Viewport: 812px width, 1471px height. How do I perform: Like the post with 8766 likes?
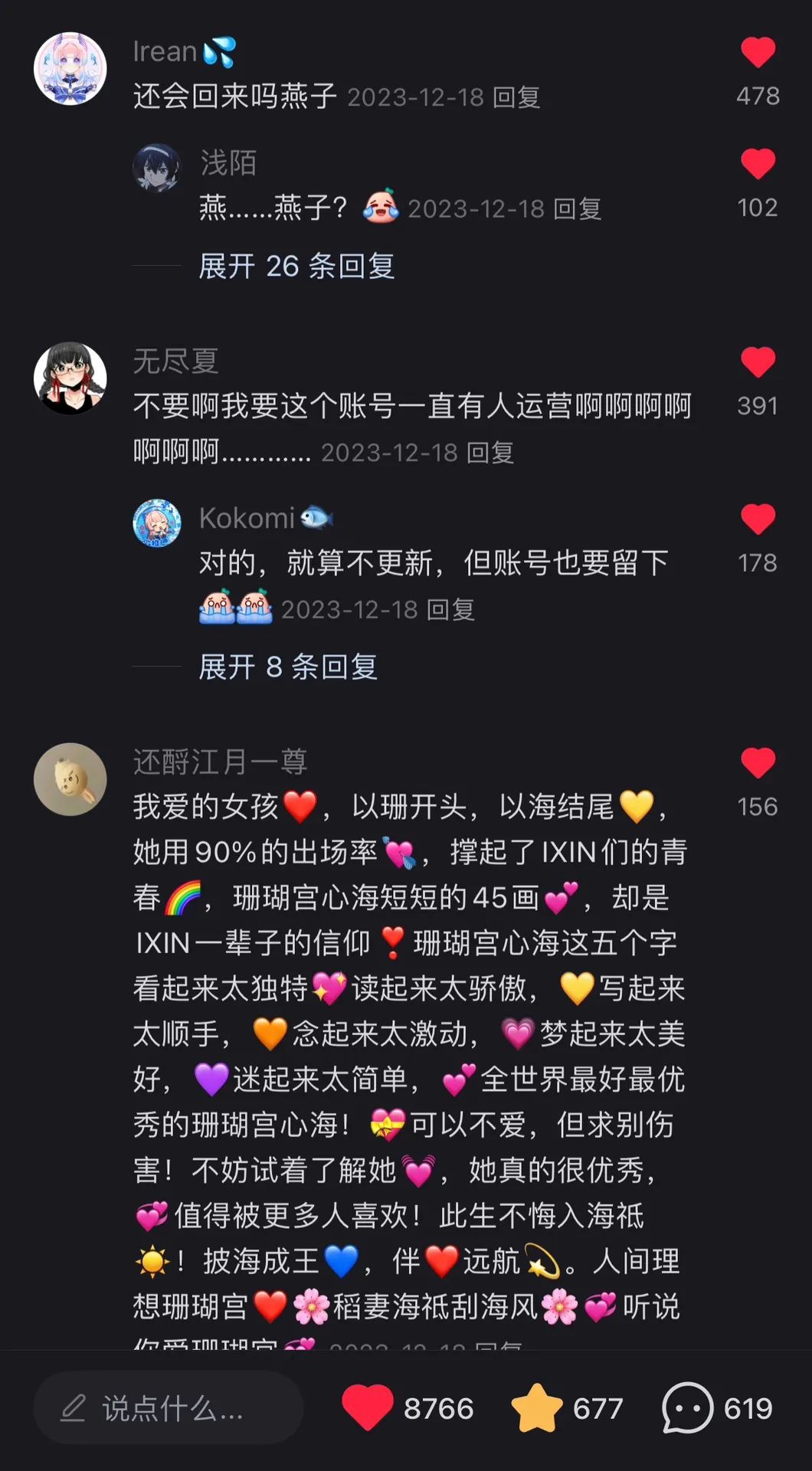(x=368, y=1408)
